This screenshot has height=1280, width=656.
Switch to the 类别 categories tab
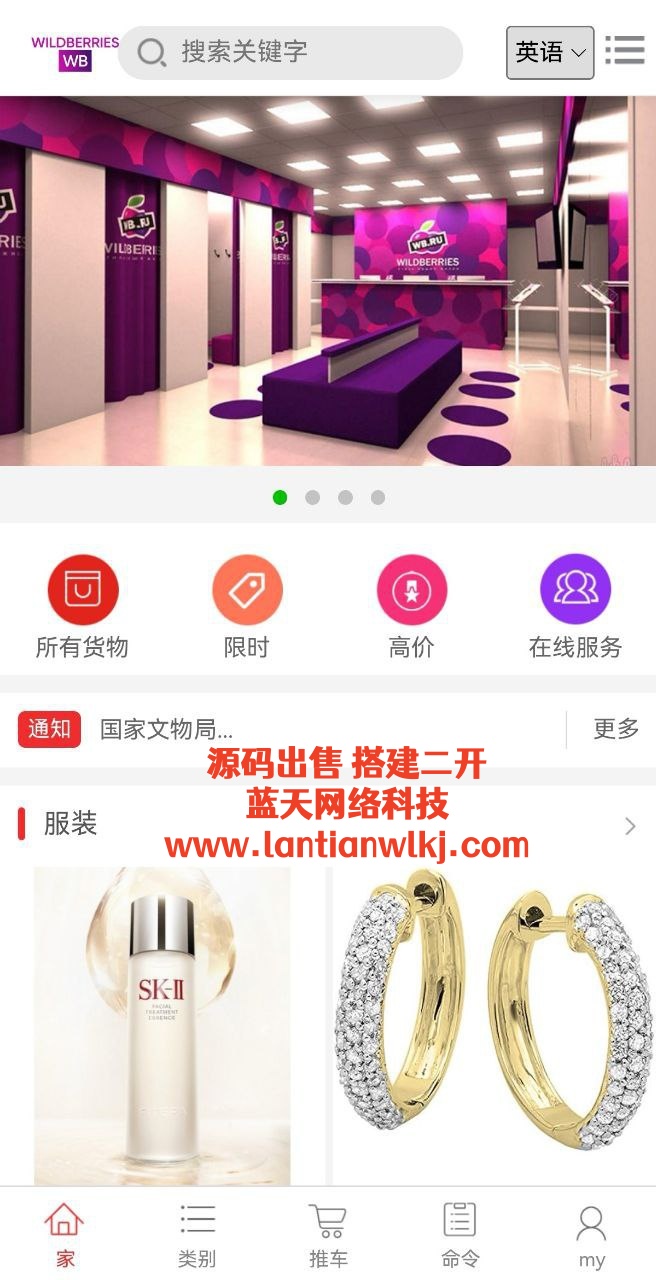click(x=197, y=1235)
